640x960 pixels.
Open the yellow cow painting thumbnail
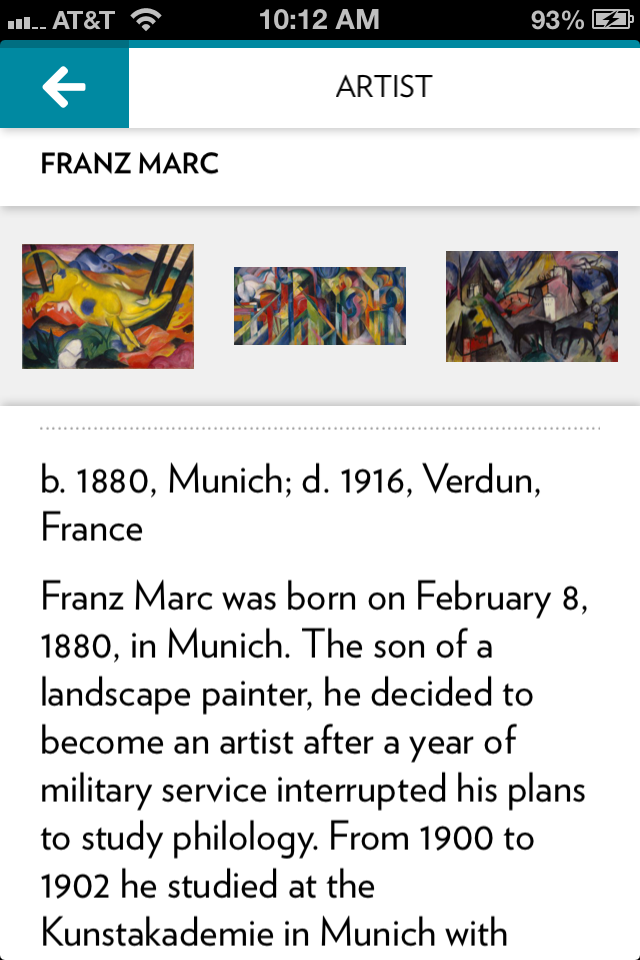coord(108,306)
